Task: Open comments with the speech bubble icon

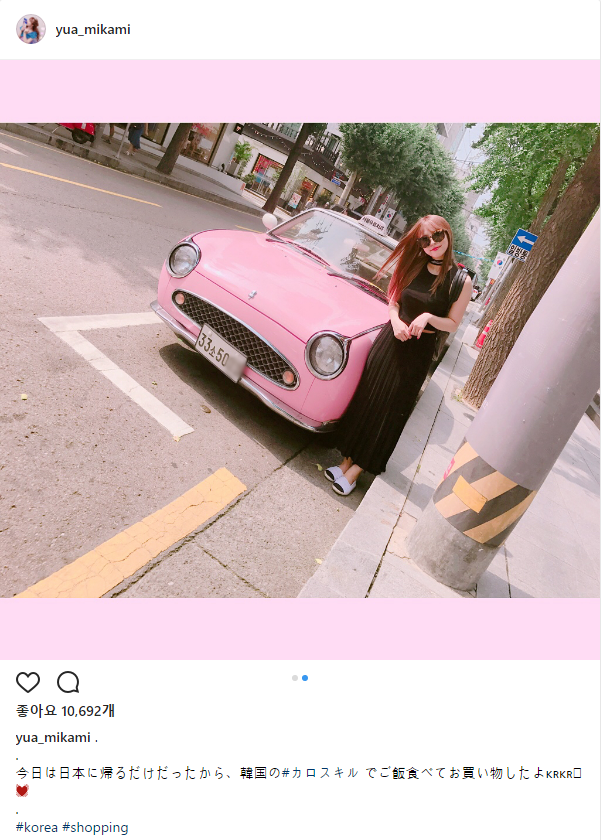Action: [x=68, y=683]
